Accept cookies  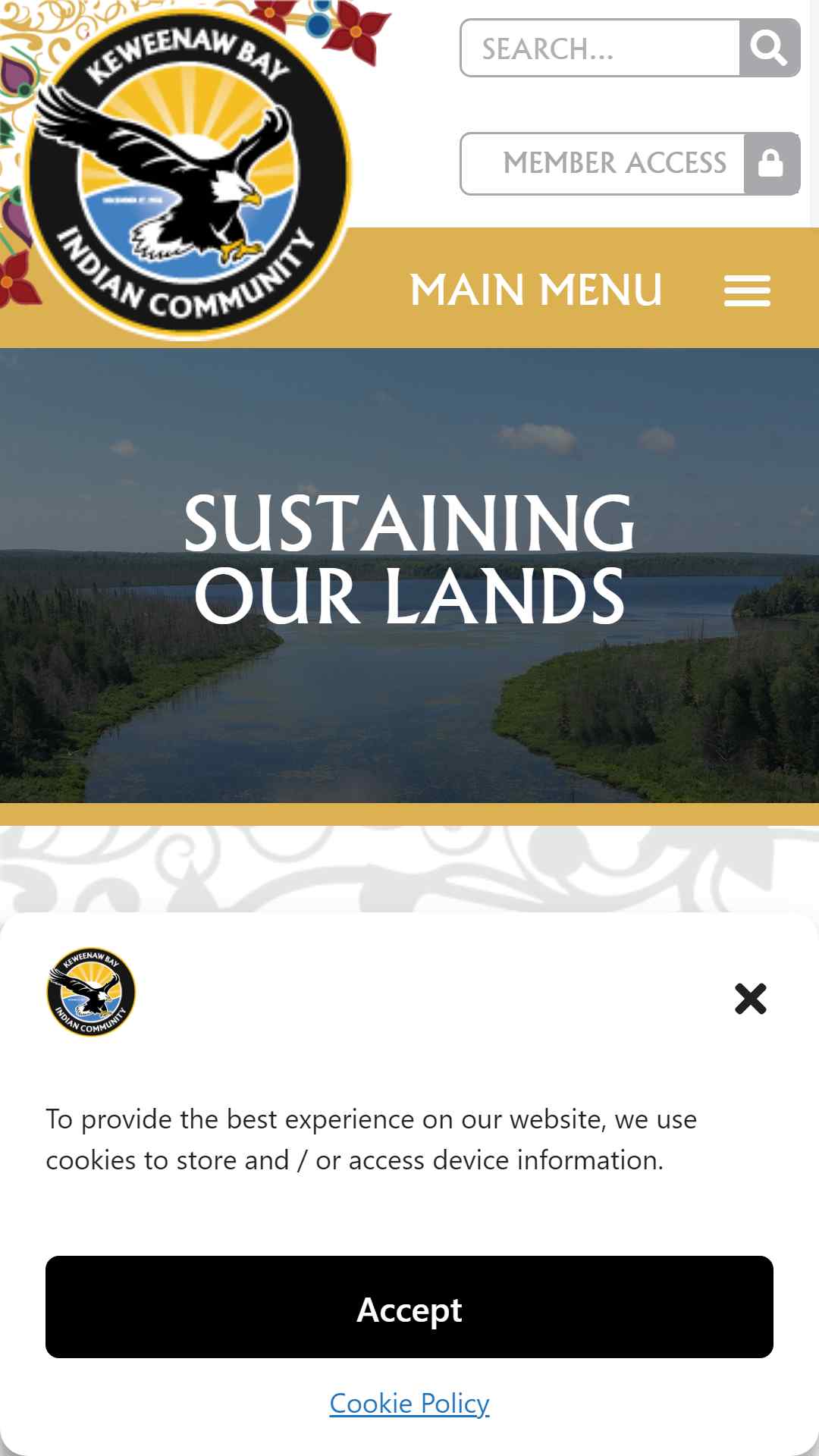tap(409, 1307)
